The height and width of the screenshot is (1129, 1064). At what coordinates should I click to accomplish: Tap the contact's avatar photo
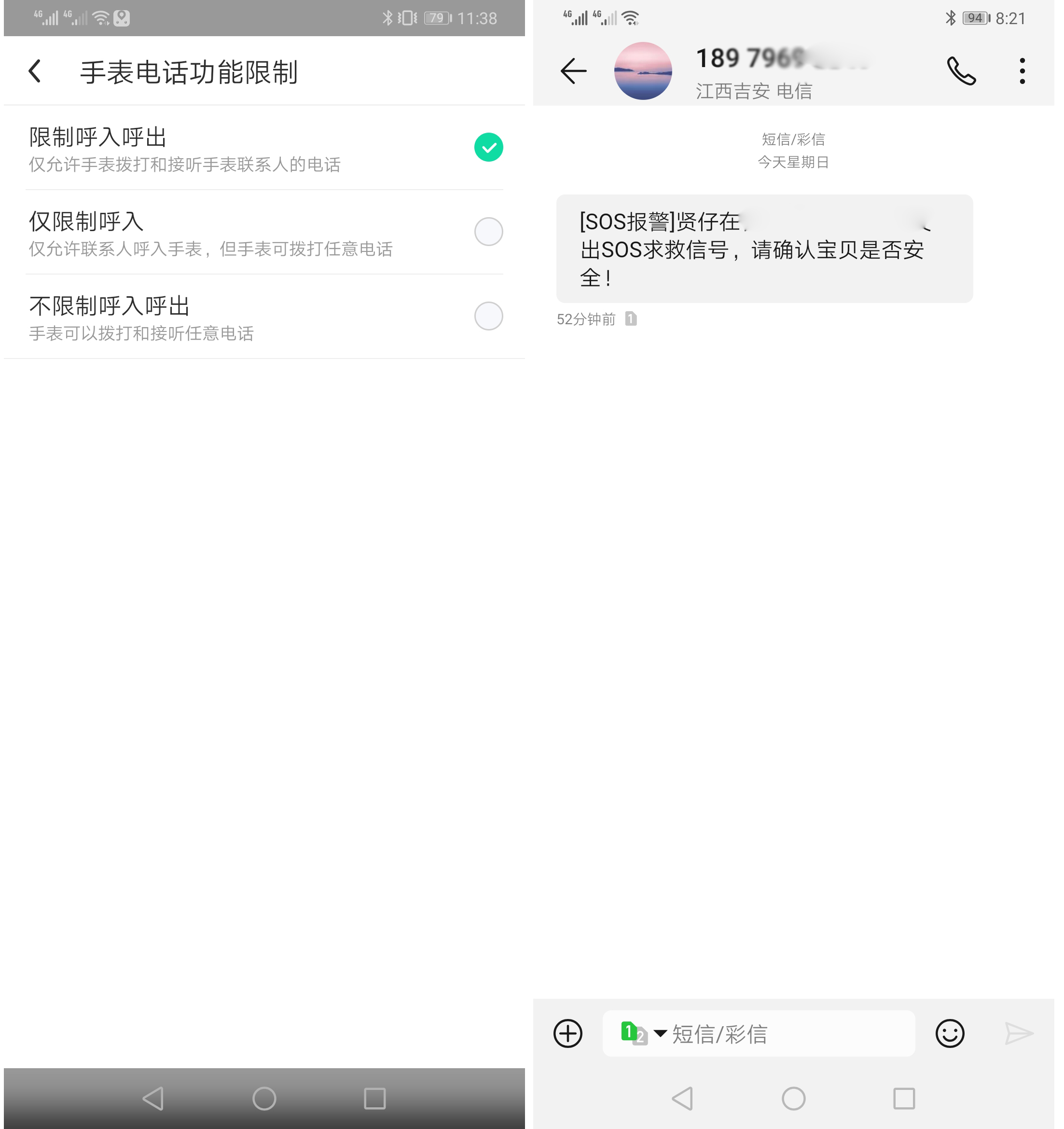pyautogui.click(x=644, y=71)
